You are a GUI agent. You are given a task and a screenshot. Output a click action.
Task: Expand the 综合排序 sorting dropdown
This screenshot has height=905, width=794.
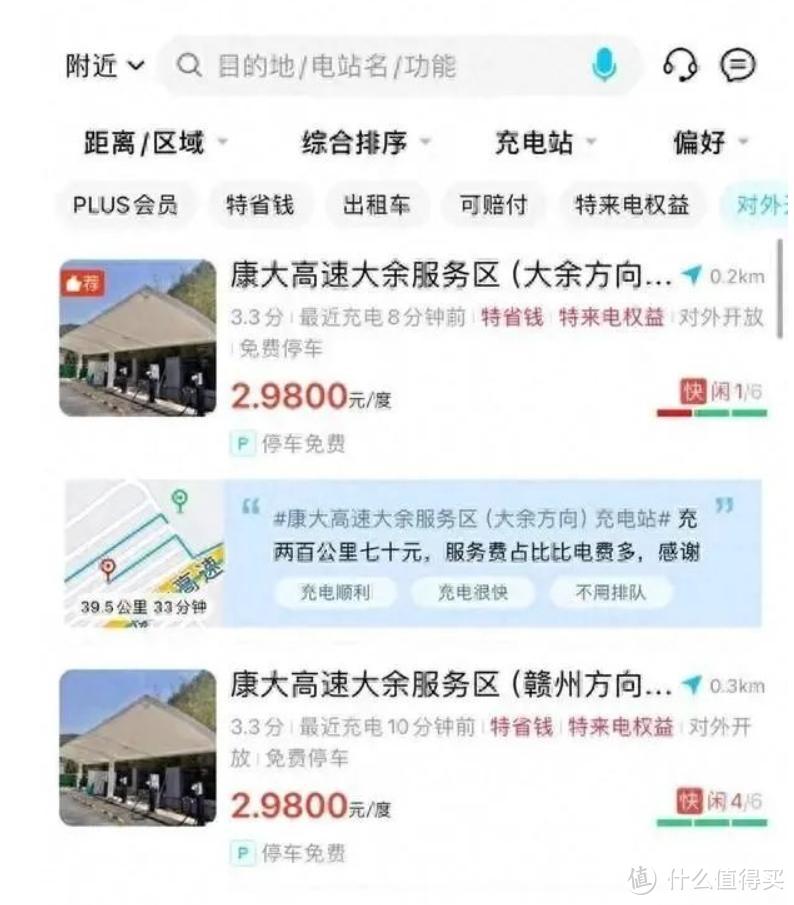[366, 143]
